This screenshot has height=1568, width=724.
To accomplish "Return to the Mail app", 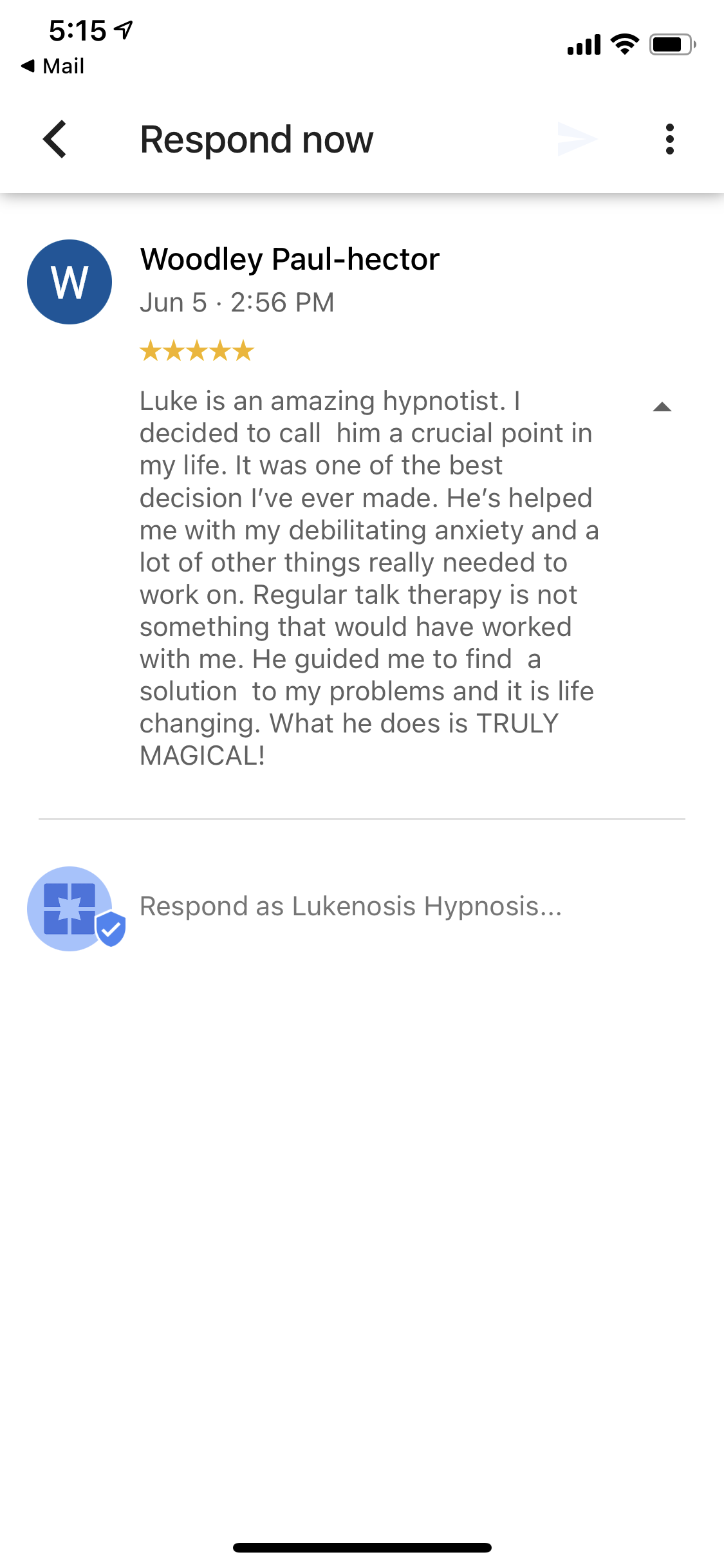I will click(53, 66).
